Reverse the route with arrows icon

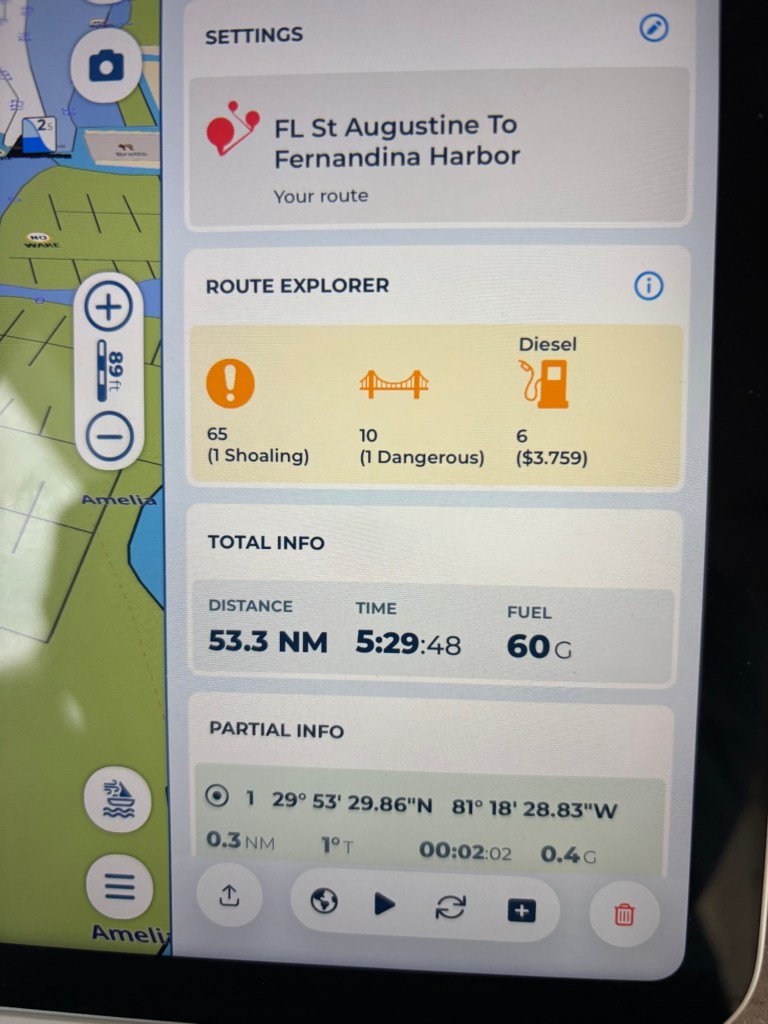(450, 907)
